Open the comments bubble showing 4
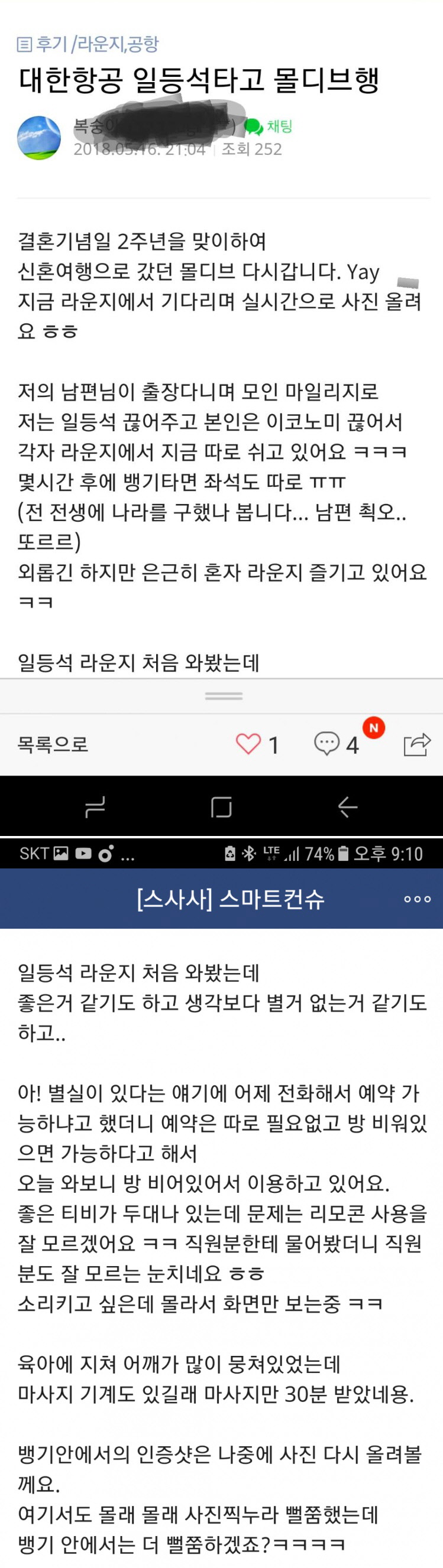This screenshot has height=1568, width=443. coord(326,744)
